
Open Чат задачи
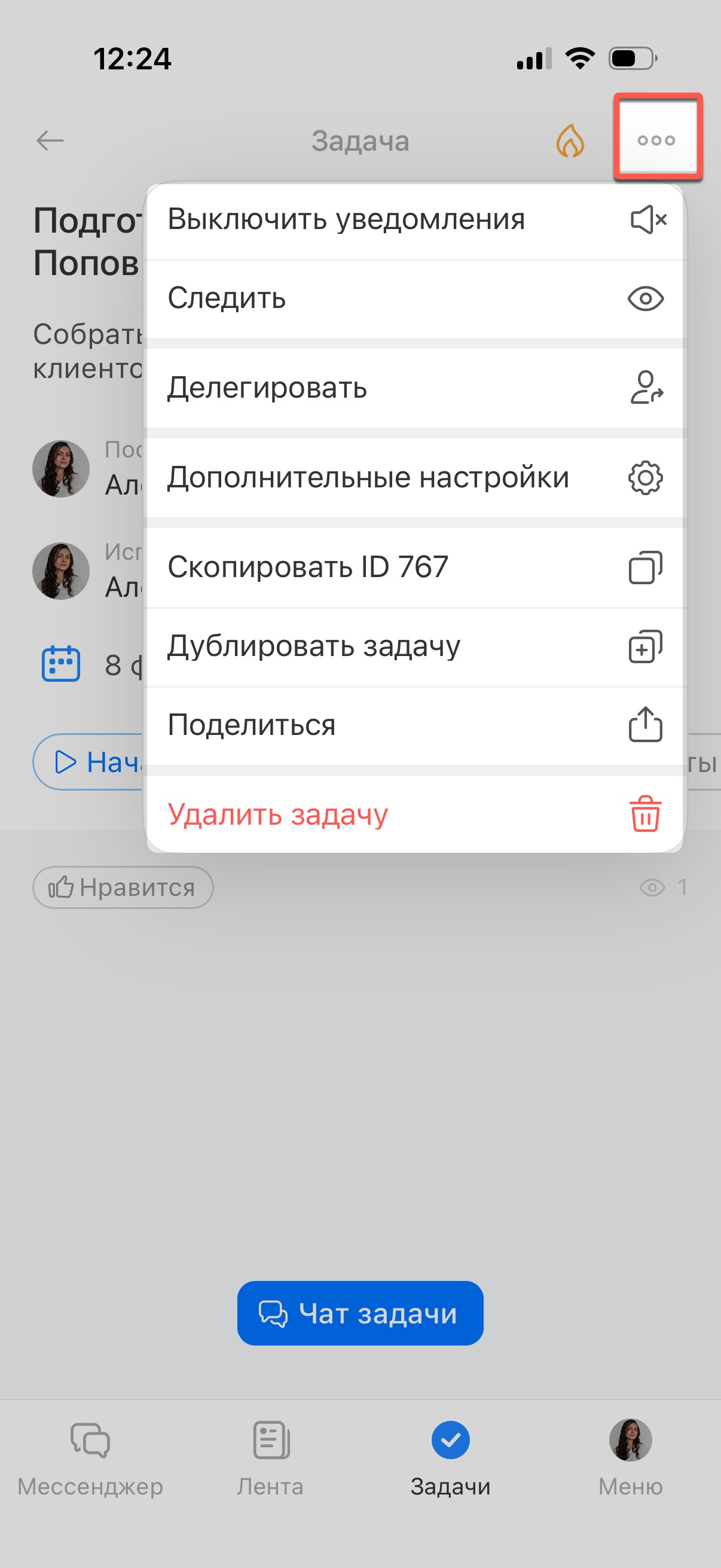point(360,1313)
